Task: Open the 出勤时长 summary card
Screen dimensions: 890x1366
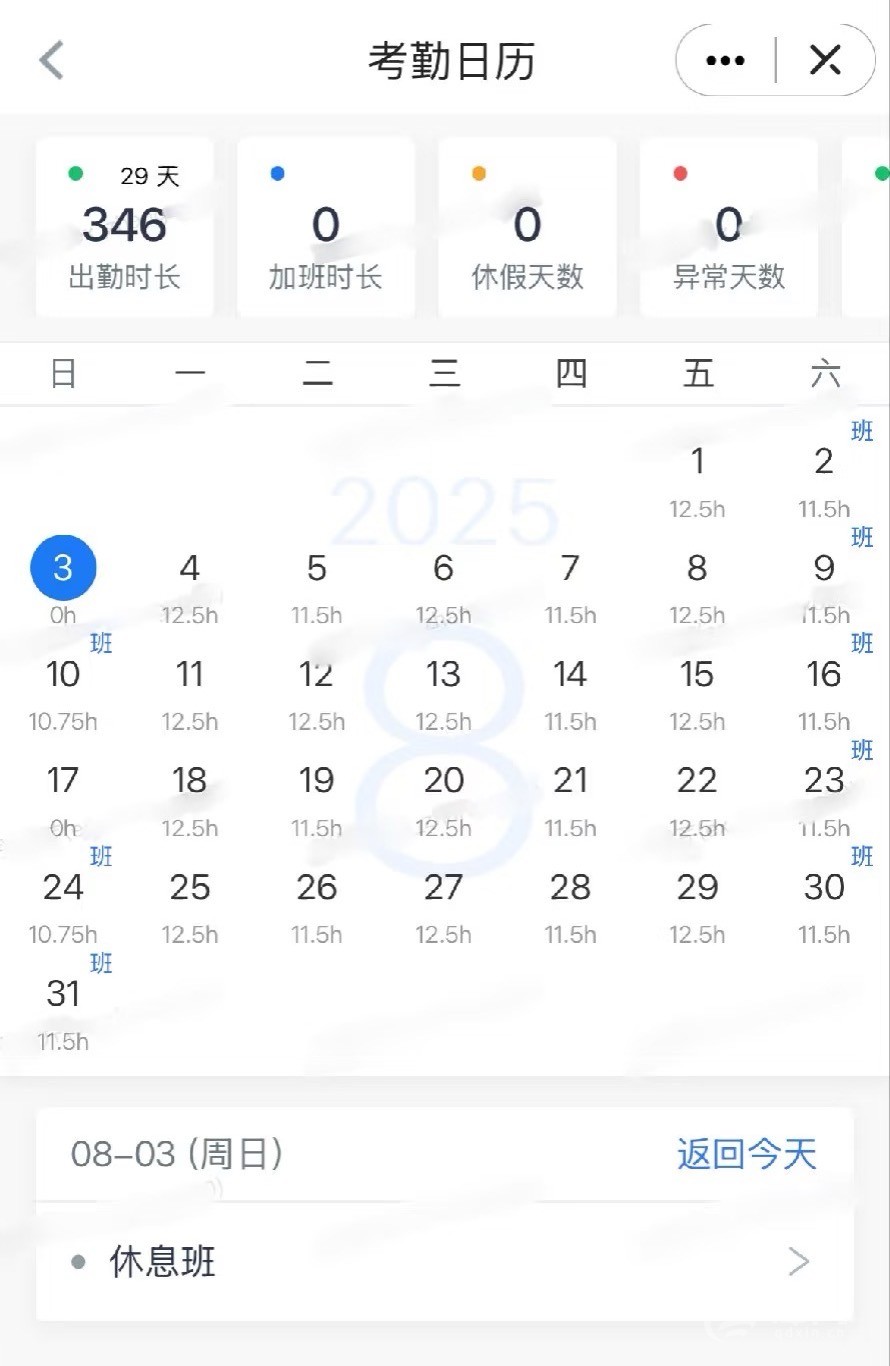Action: tap(125, 228)
